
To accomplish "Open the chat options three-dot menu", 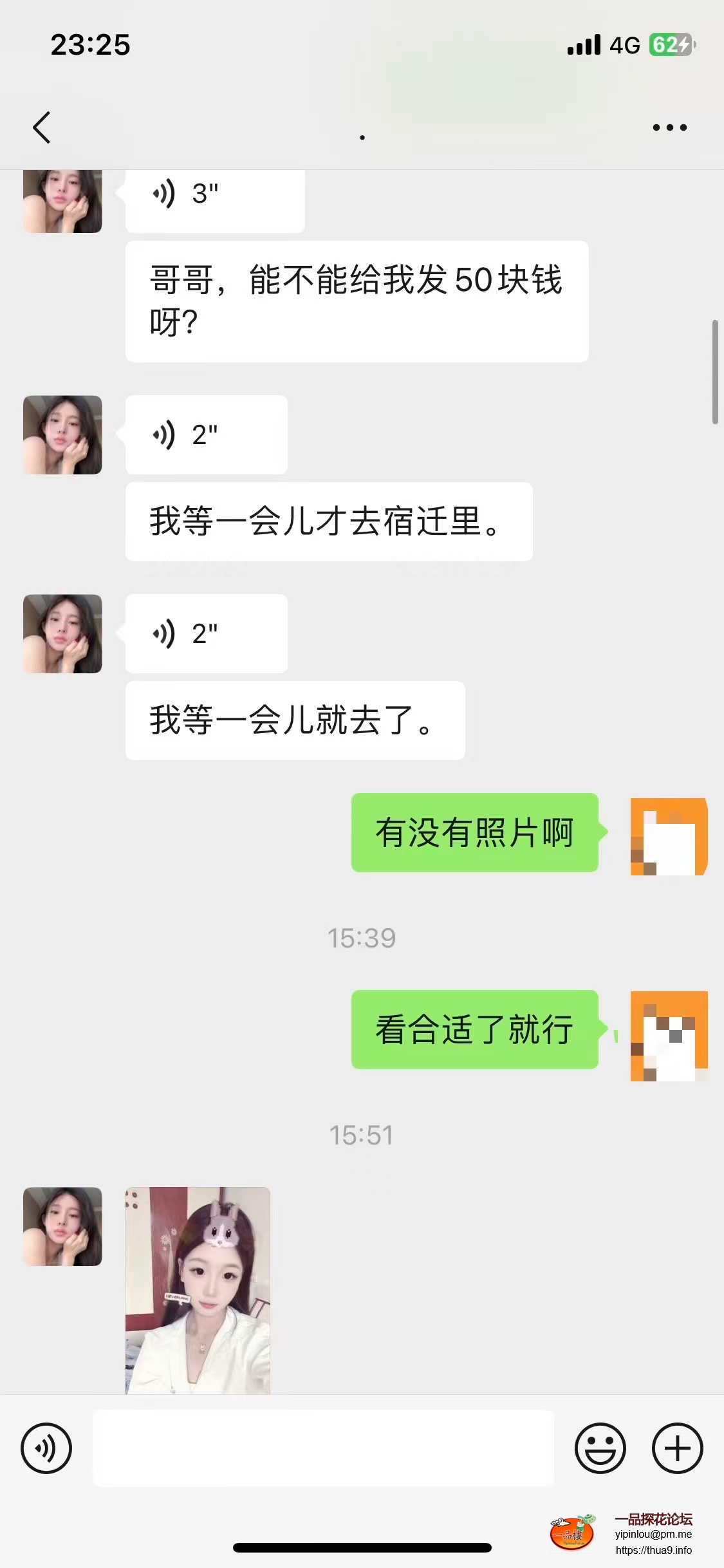I will 669,127.
